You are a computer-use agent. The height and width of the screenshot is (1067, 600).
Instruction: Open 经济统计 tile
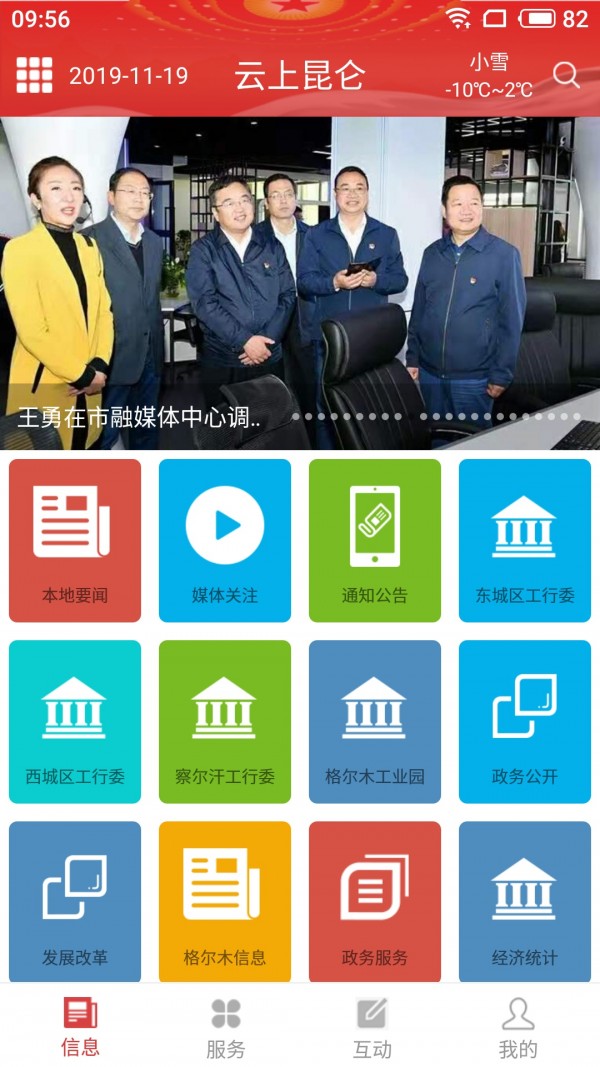pyautogui.click(x=525, y=902)
